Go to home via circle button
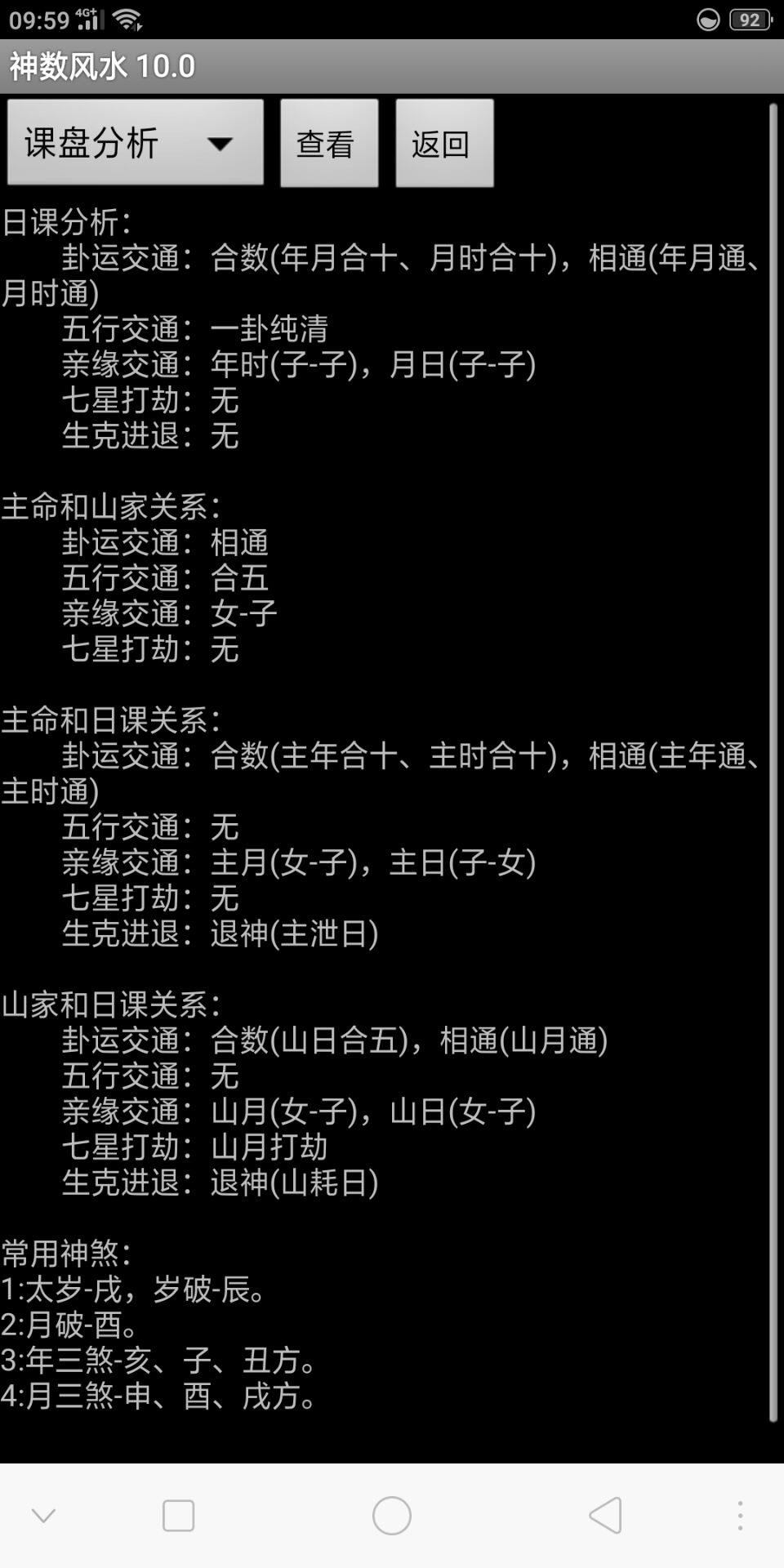This screenshot has height=1568, width=784. click(391, 1516)
